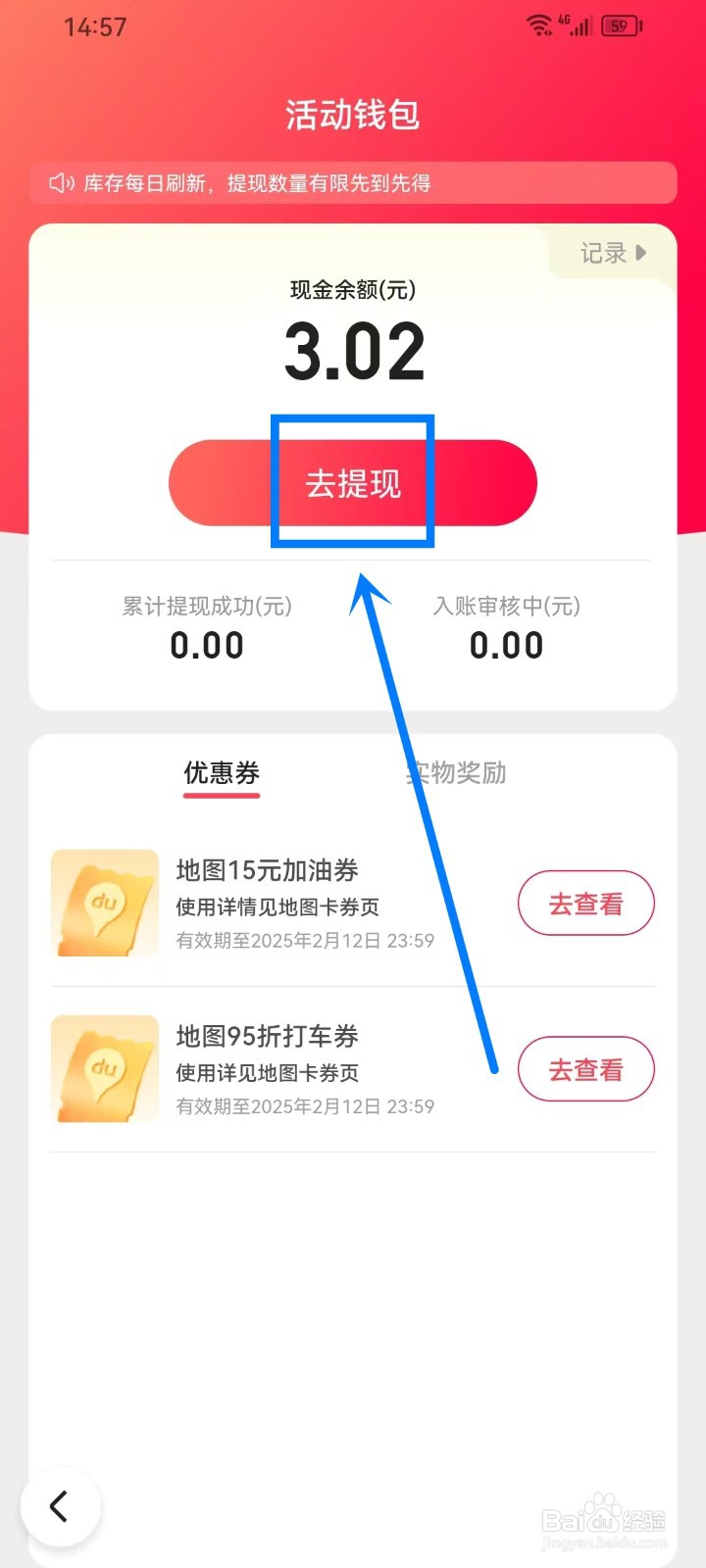
Task: Expand the arrow next to 记录
Action: point(639,253)
